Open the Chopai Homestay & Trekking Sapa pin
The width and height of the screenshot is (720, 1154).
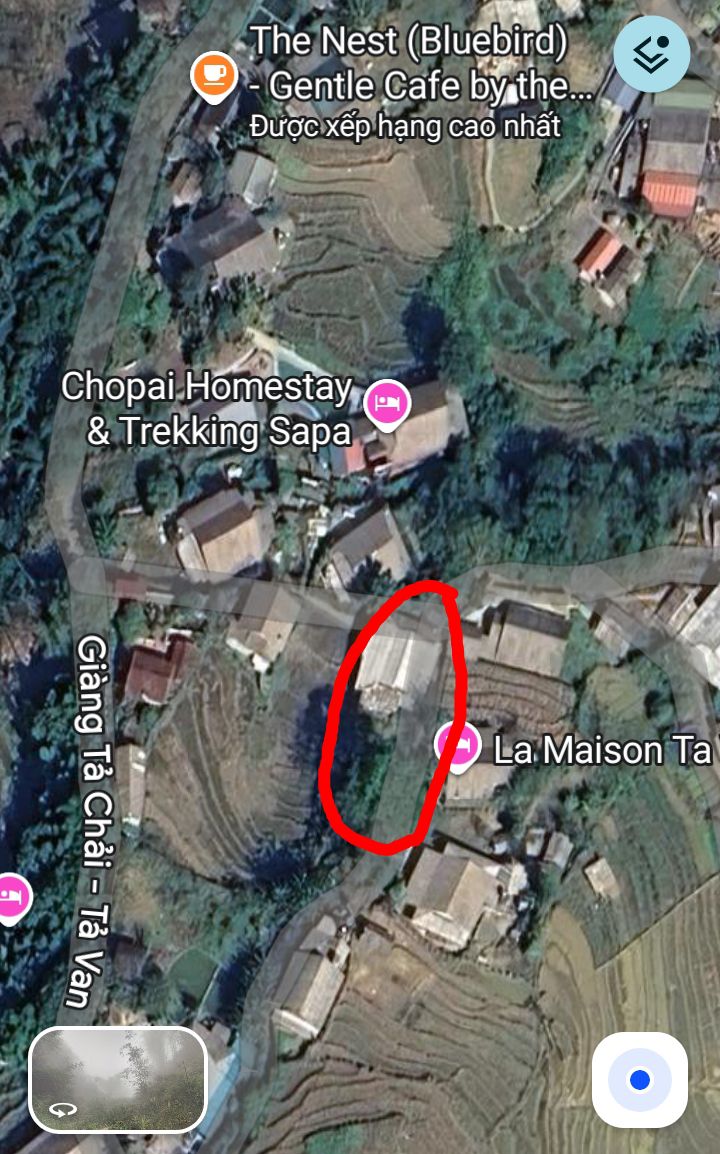pyautogui.click(x=387, y=406)
